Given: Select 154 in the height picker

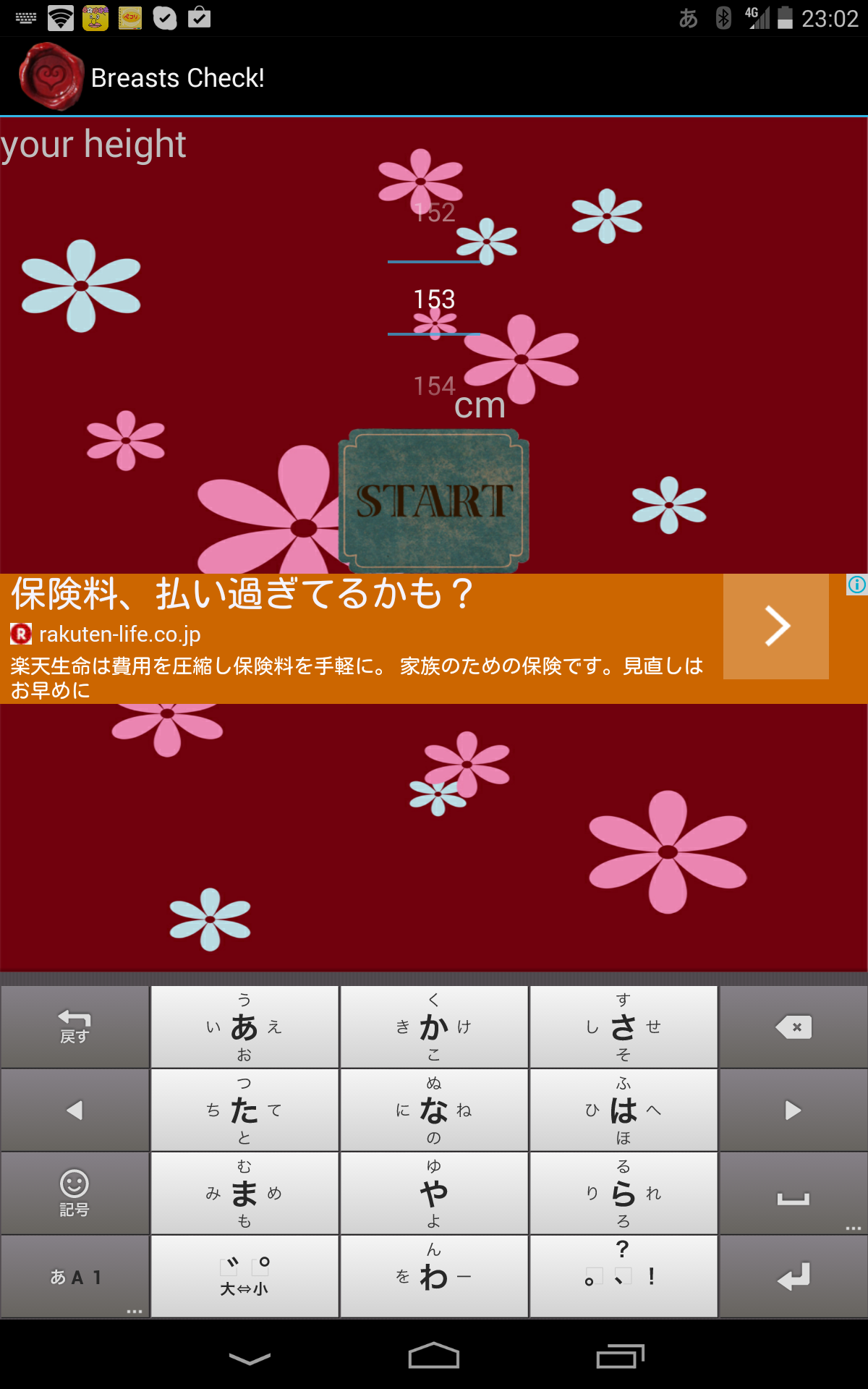Looking at the screenshot, I should [x=434, y=386].
